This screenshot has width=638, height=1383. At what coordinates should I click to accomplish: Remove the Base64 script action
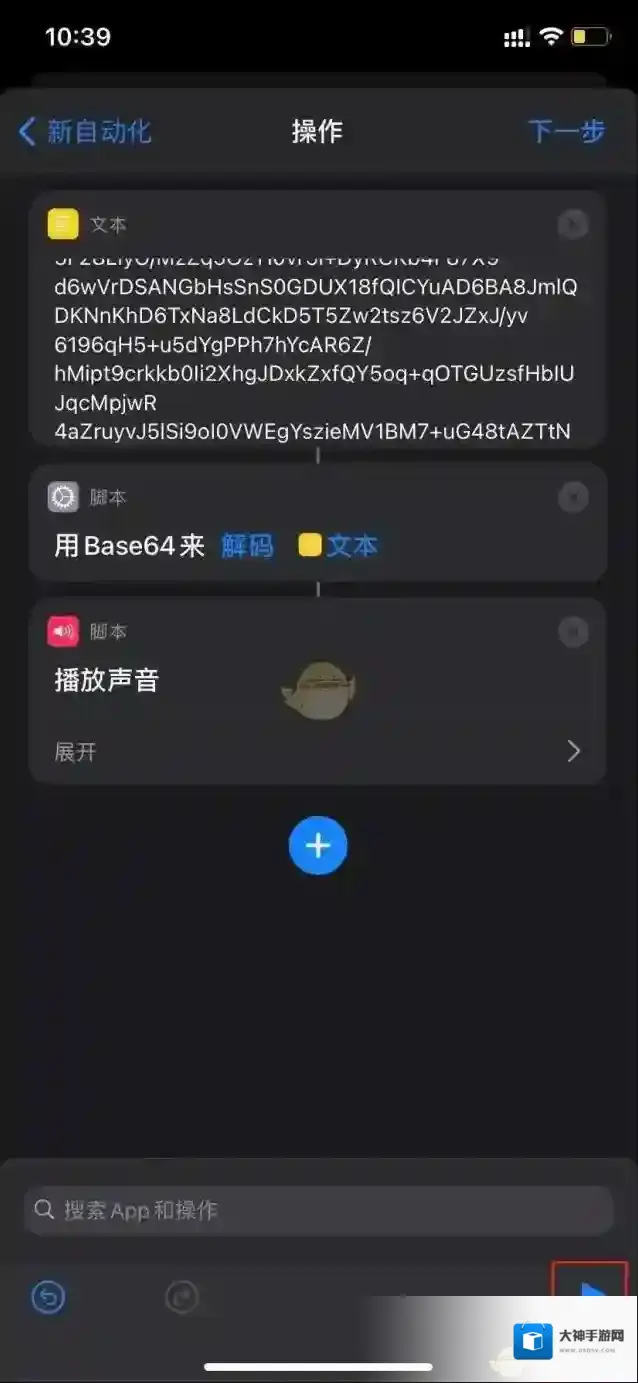(573, 497)
